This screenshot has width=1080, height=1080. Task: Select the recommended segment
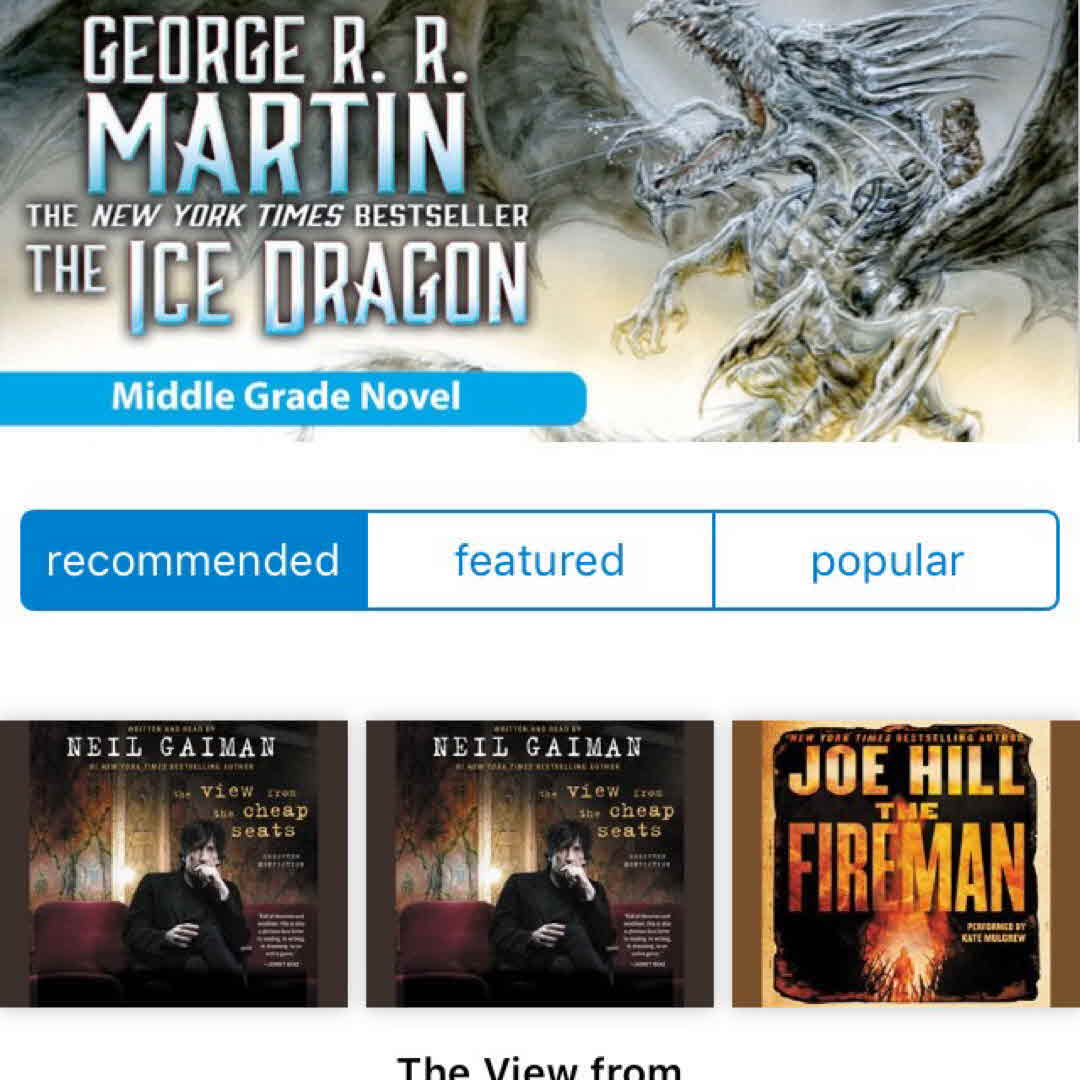click(x=194, y=560)
